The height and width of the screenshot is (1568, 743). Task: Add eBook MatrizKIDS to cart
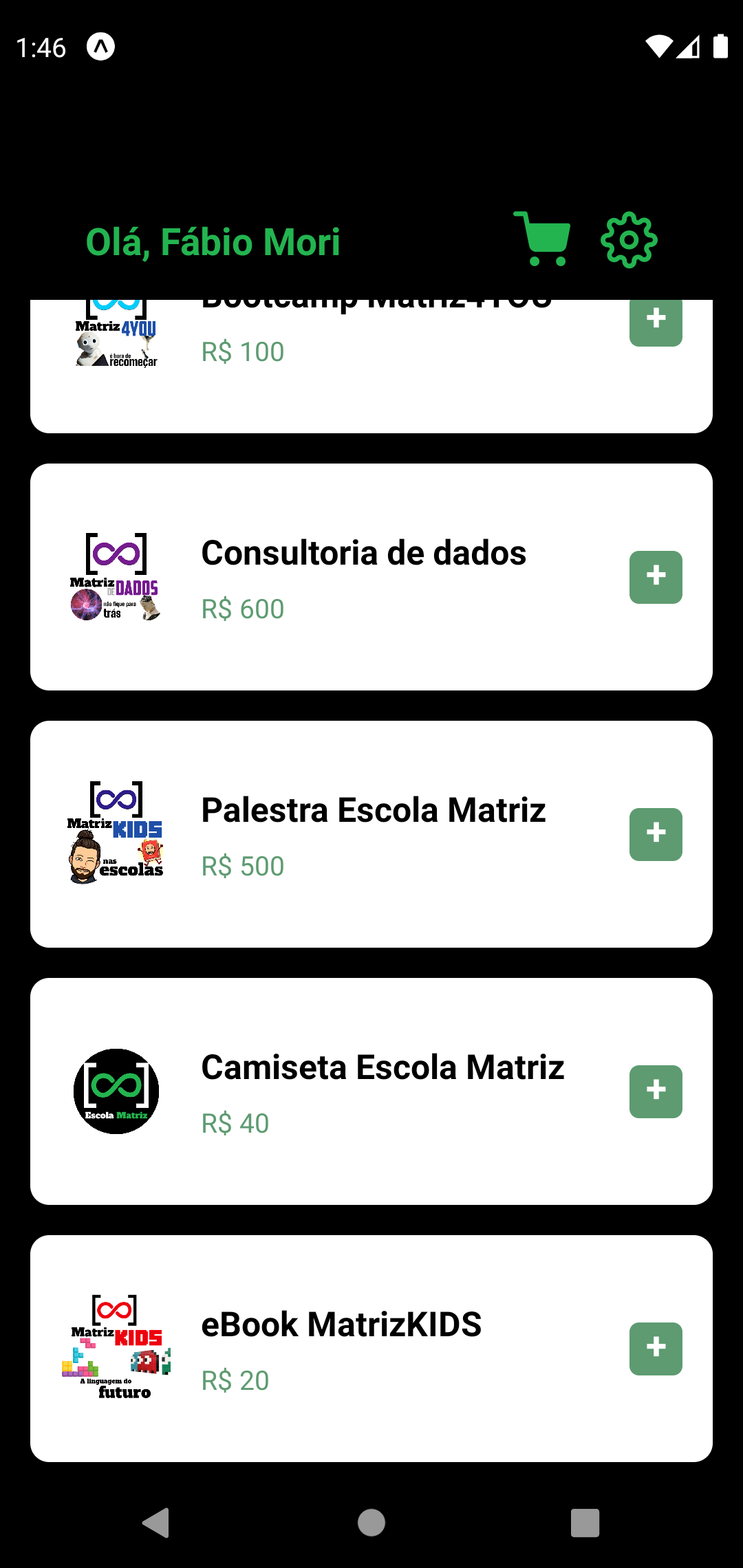[x=655, y=1349]
